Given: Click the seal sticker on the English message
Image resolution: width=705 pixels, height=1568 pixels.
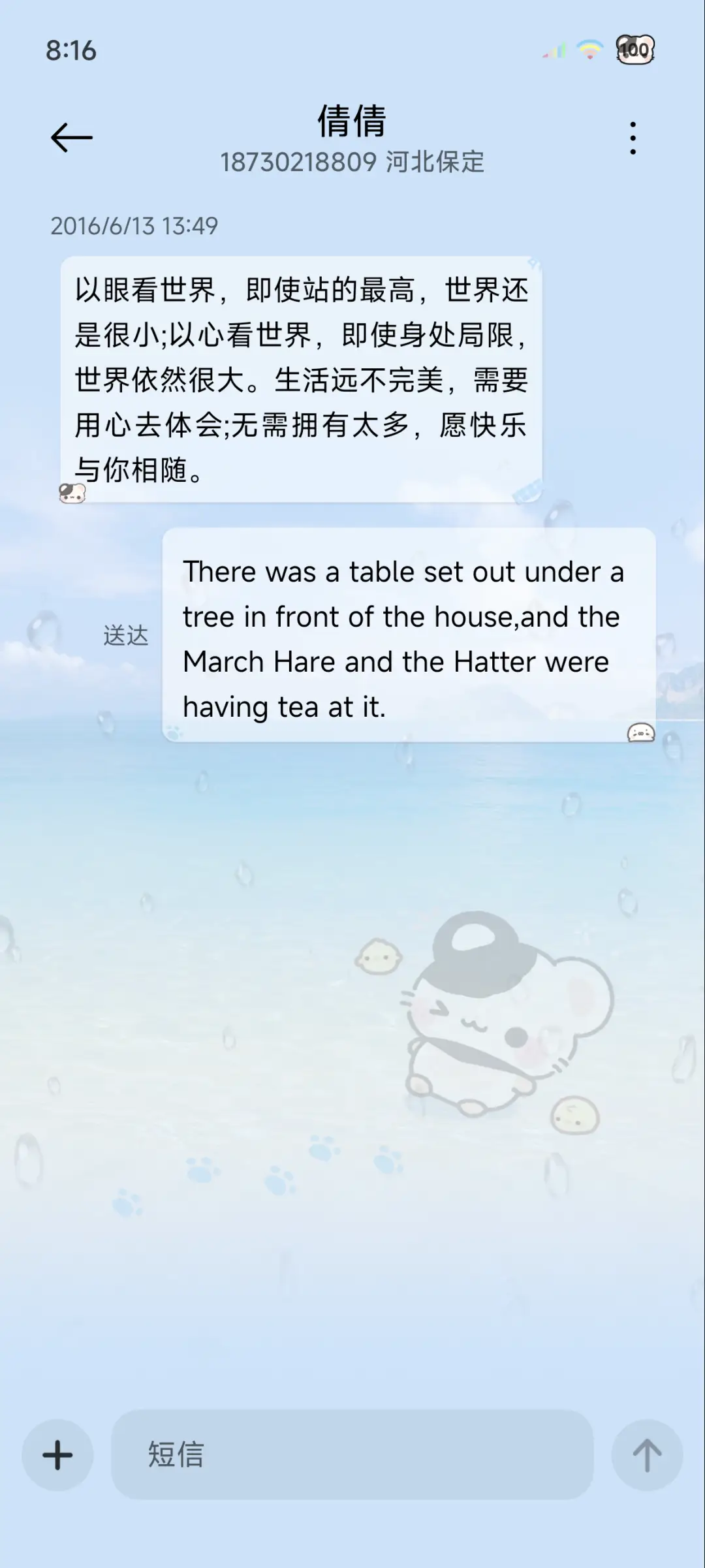Looking at the screenshot, I should [x=640, y=733].
